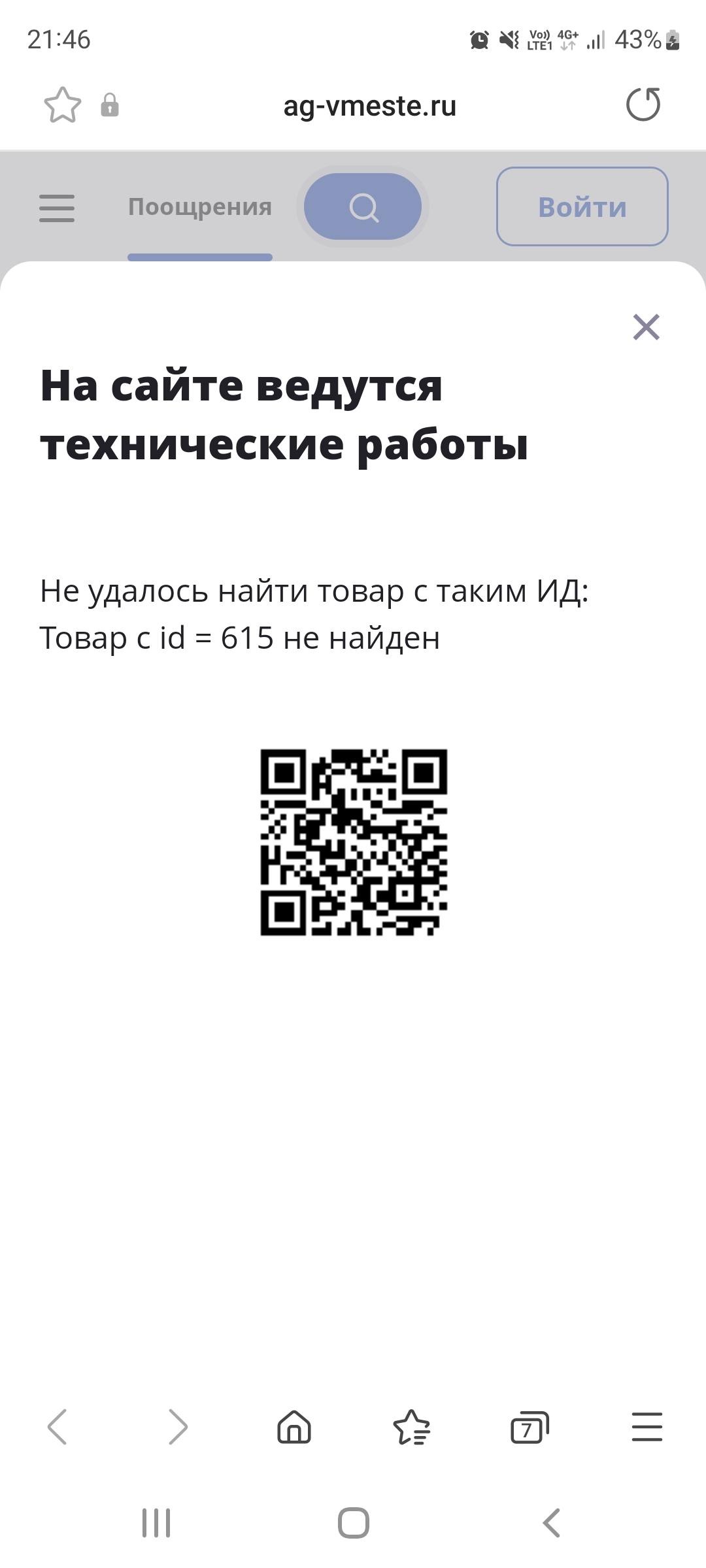Go forward to the next page in the browser
This screenshot has height=1568, width=706.
click(177, 1426)
